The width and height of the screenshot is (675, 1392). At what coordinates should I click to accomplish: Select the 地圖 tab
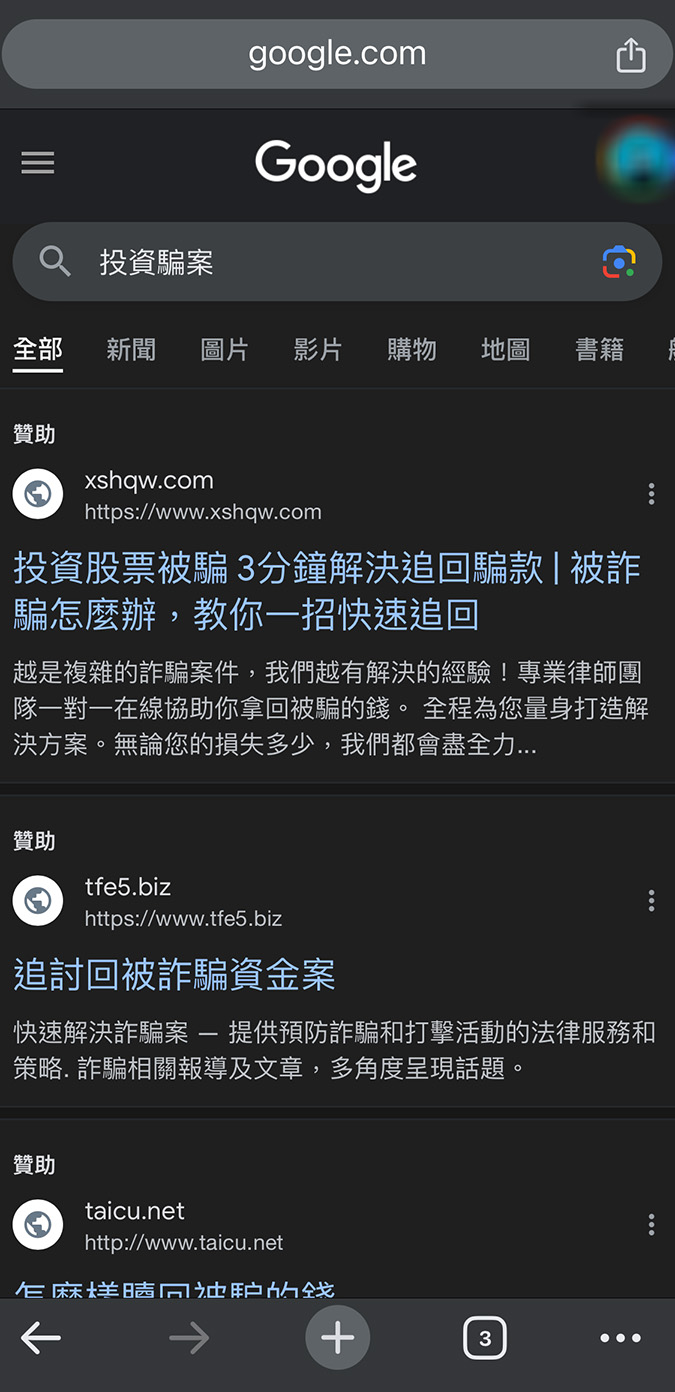click(505, 350)
